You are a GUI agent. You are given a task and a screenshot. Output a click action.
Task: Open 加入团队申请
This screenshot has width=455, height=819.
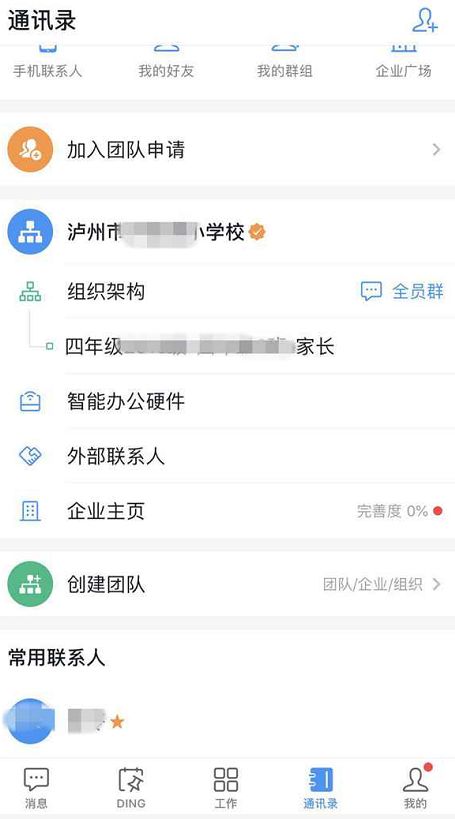227,150
